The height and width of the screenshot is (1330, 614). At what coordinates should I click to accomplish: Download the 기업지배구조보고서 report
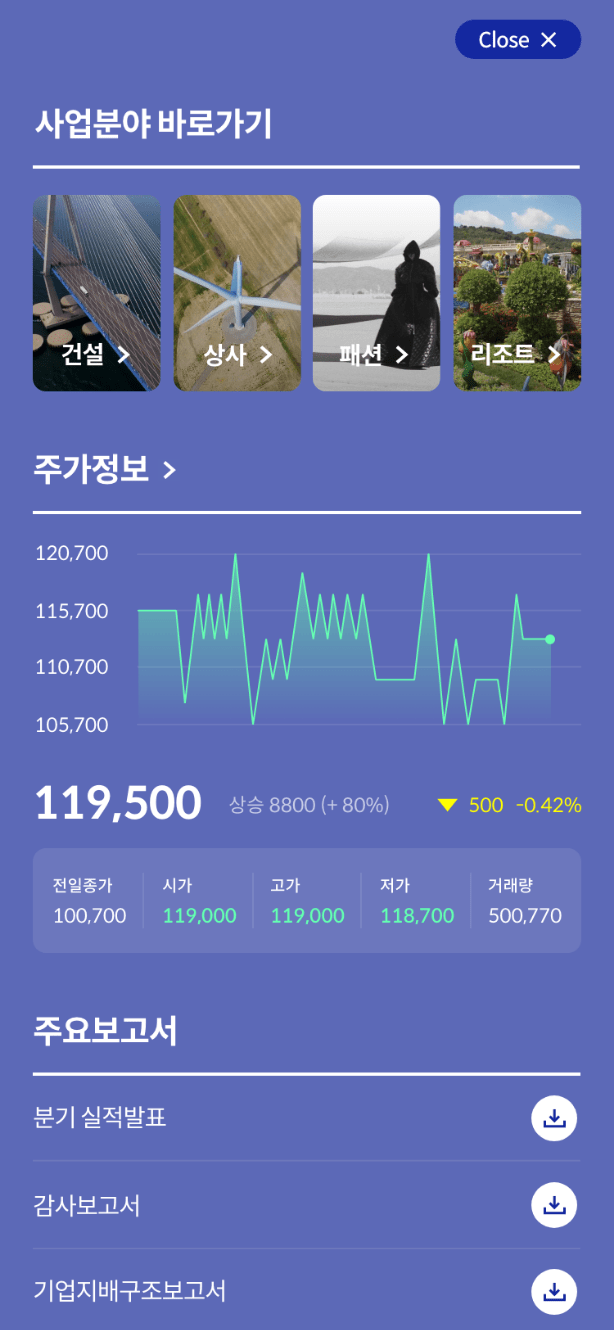click(554, 1291)
